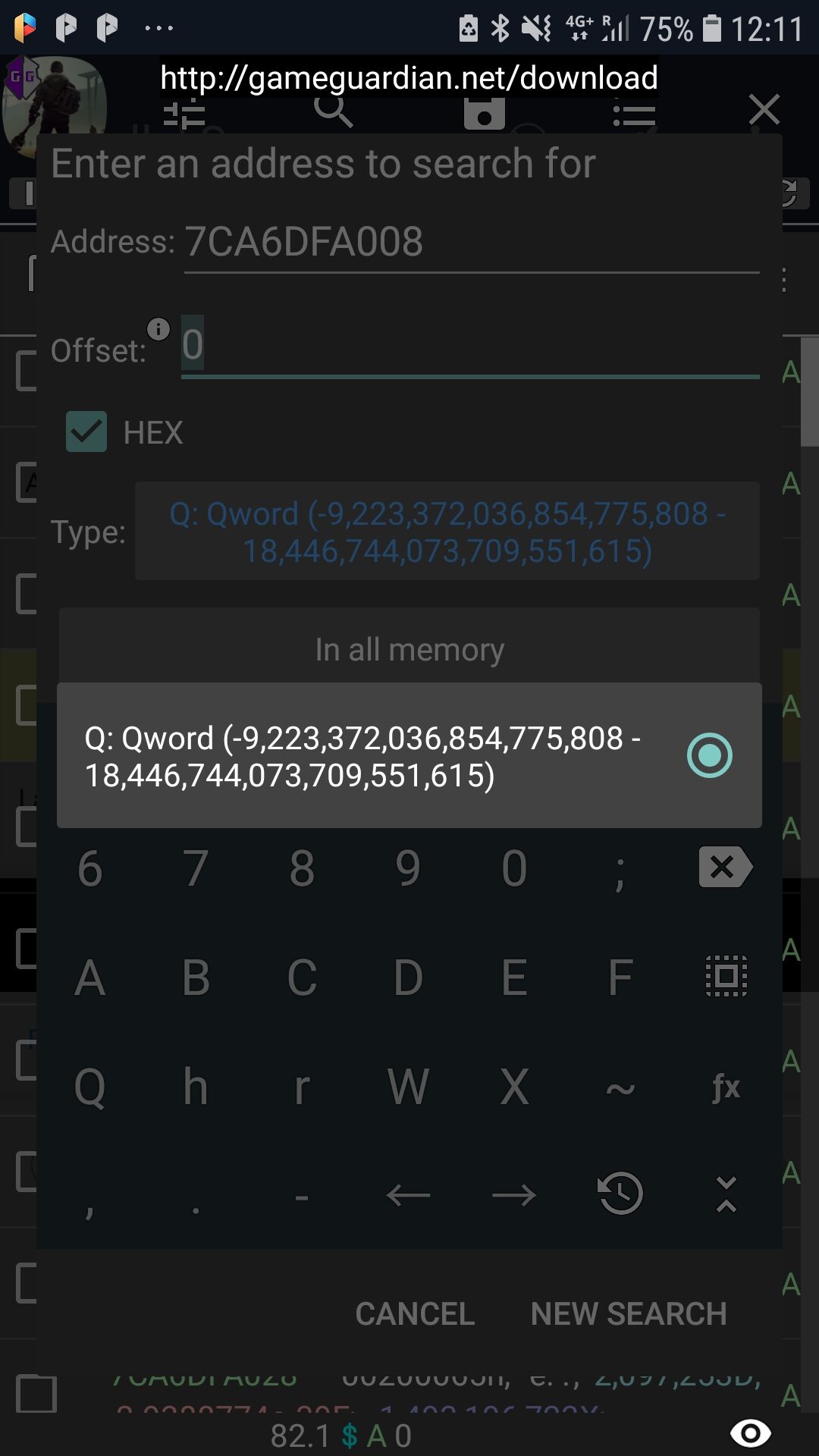Open the 'In all memory' region selector

[409, 650]
